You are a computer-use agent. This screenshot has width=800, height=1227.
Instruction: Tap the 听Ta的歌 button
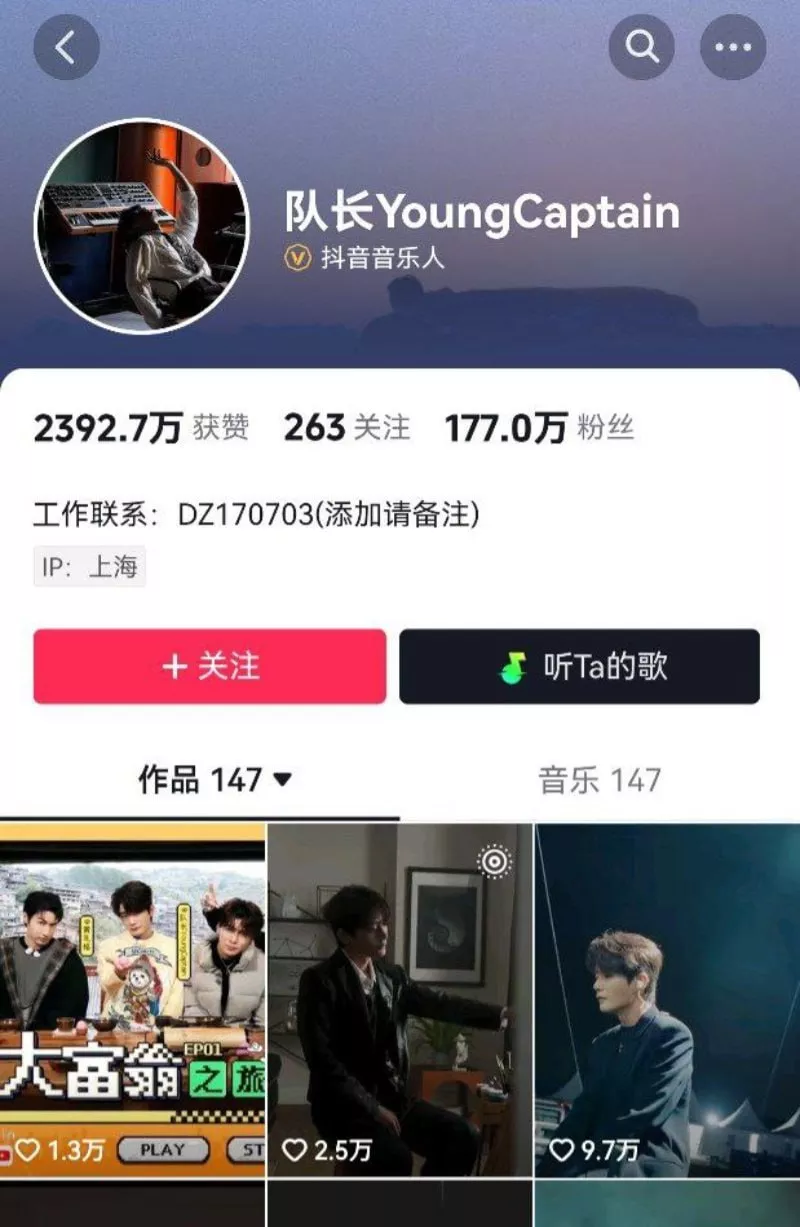(x=579, y=667)
